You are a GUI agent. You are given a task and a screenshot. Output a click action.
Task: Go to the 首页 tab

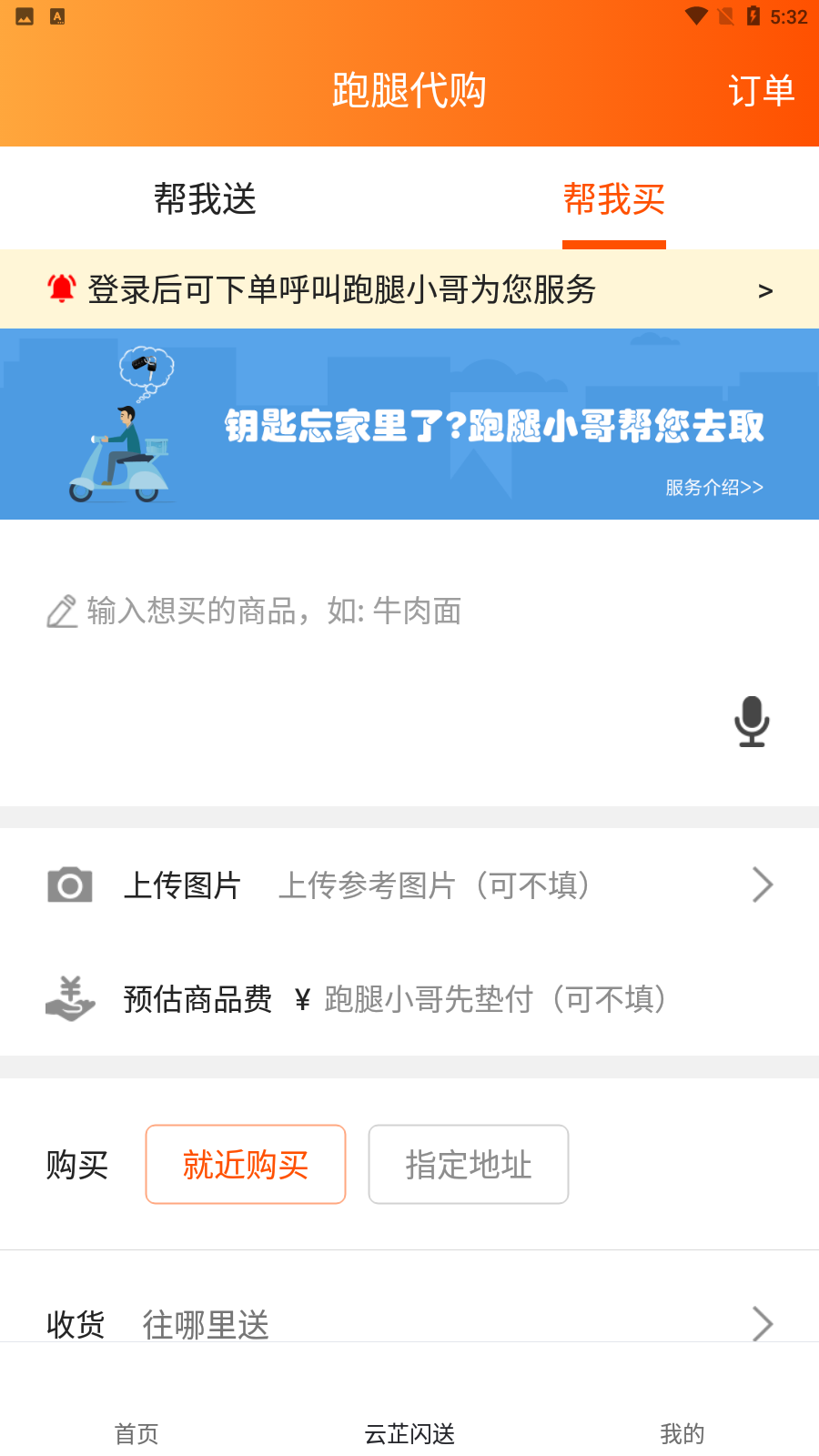click(136, 1433)
